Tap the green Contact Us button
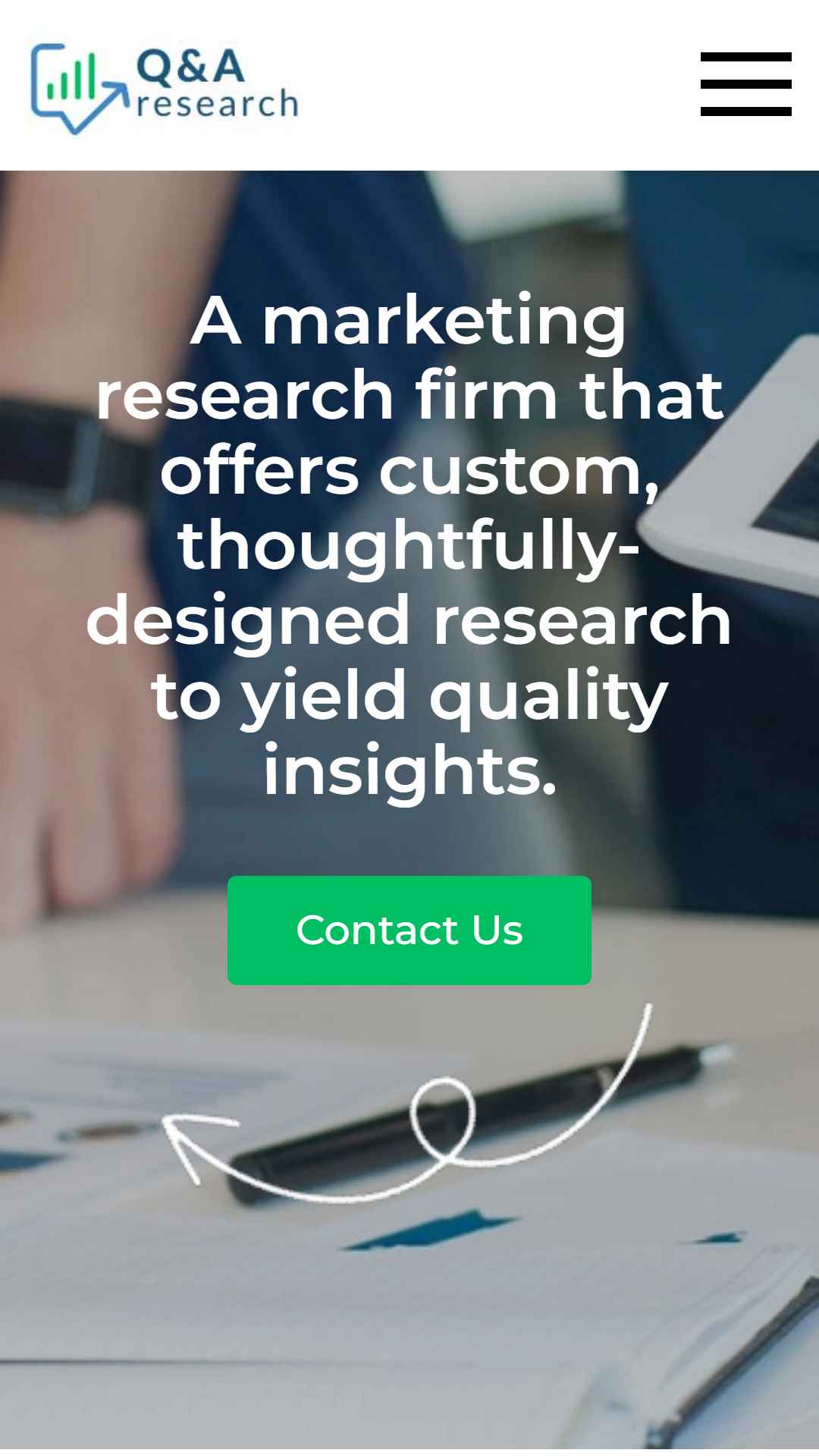Image resolution: width=819 pixels, height=1456 pixels. coord(409,930)
